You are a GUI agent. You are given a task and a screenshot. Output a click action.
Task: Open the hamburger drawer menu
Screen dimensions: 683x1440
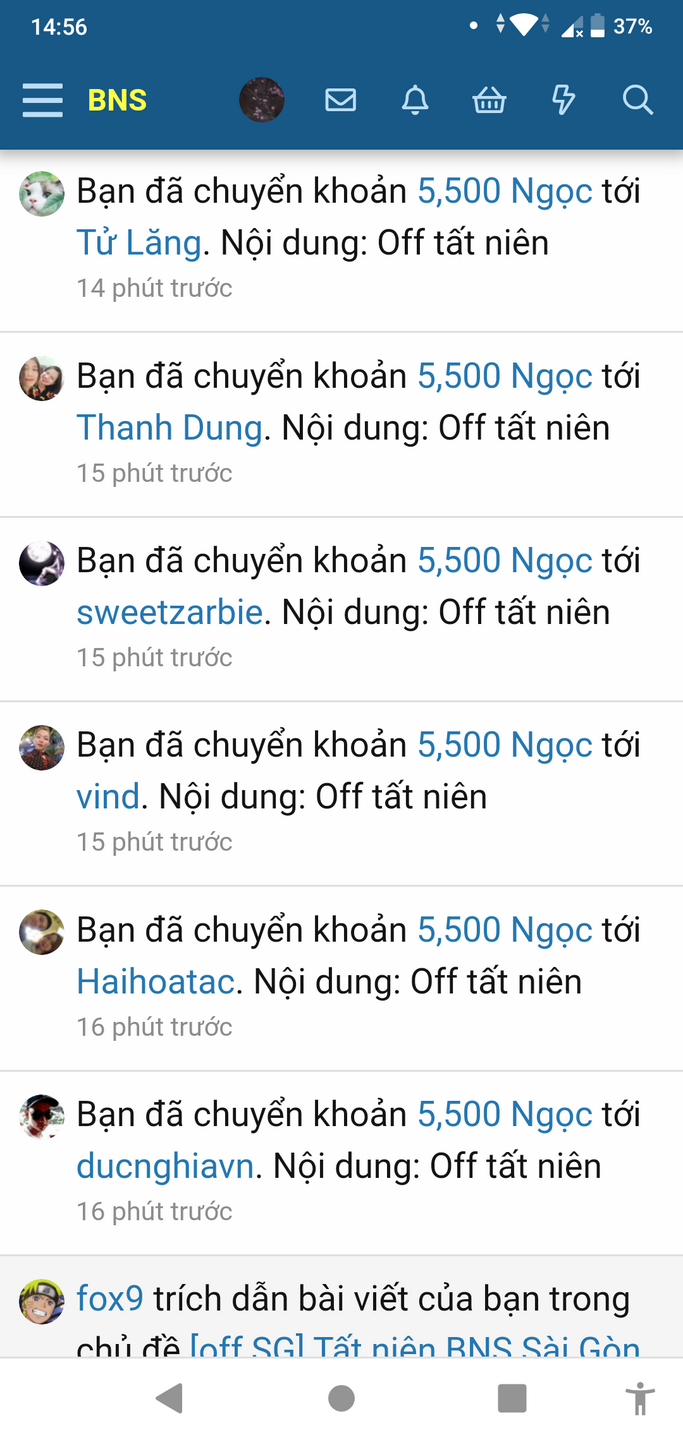(42, 100)
